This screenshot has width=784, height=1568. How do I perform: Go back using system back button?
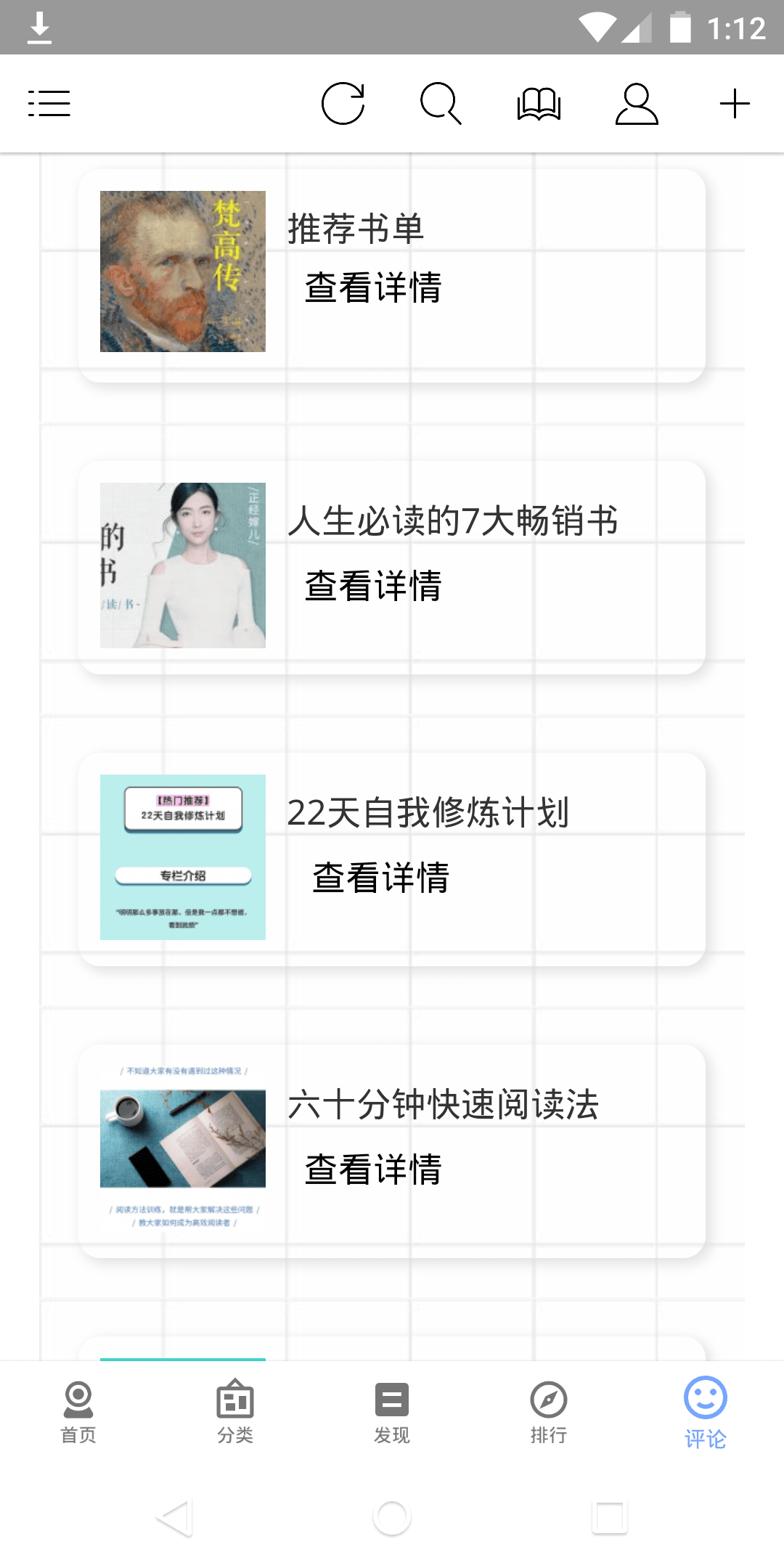174,1517
